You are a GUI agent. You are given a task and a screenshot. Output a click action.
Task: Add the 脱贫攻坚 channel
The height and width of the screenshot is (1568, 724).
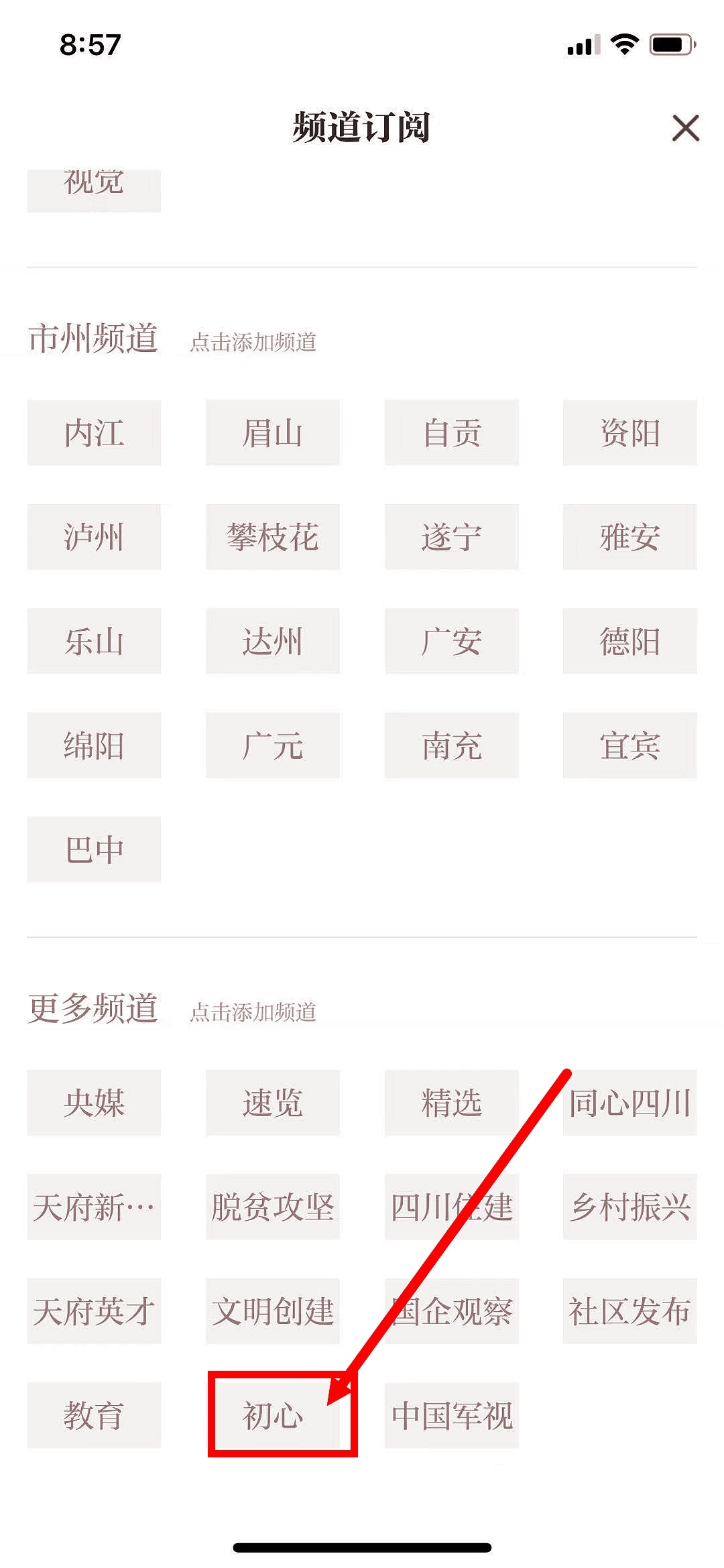click(x=272, y=1207)
